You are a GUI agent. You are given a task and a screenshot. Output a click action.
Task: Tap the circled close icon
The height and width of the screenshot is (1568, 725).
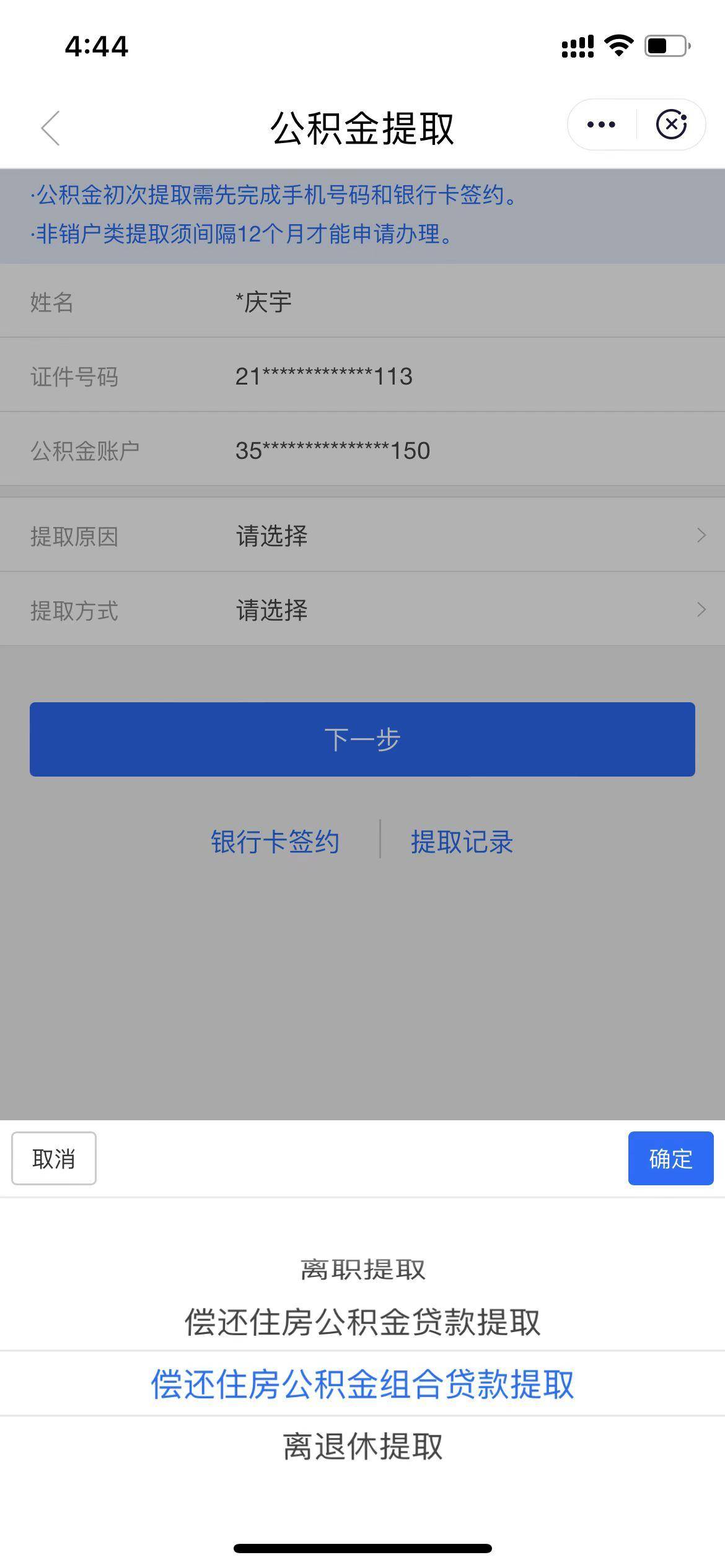tap(672, 124)
